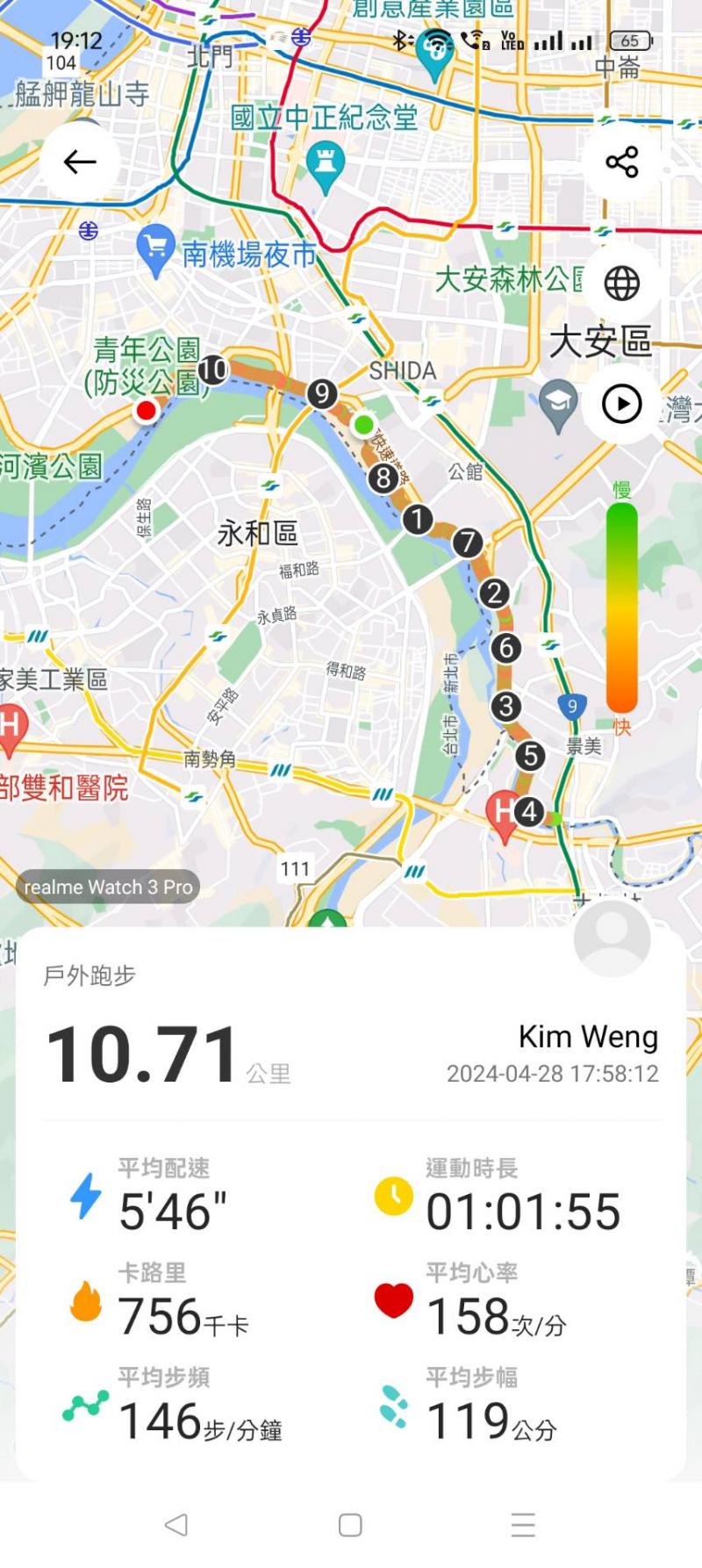Open recent apps from navigation bar

pos(523,1525)
